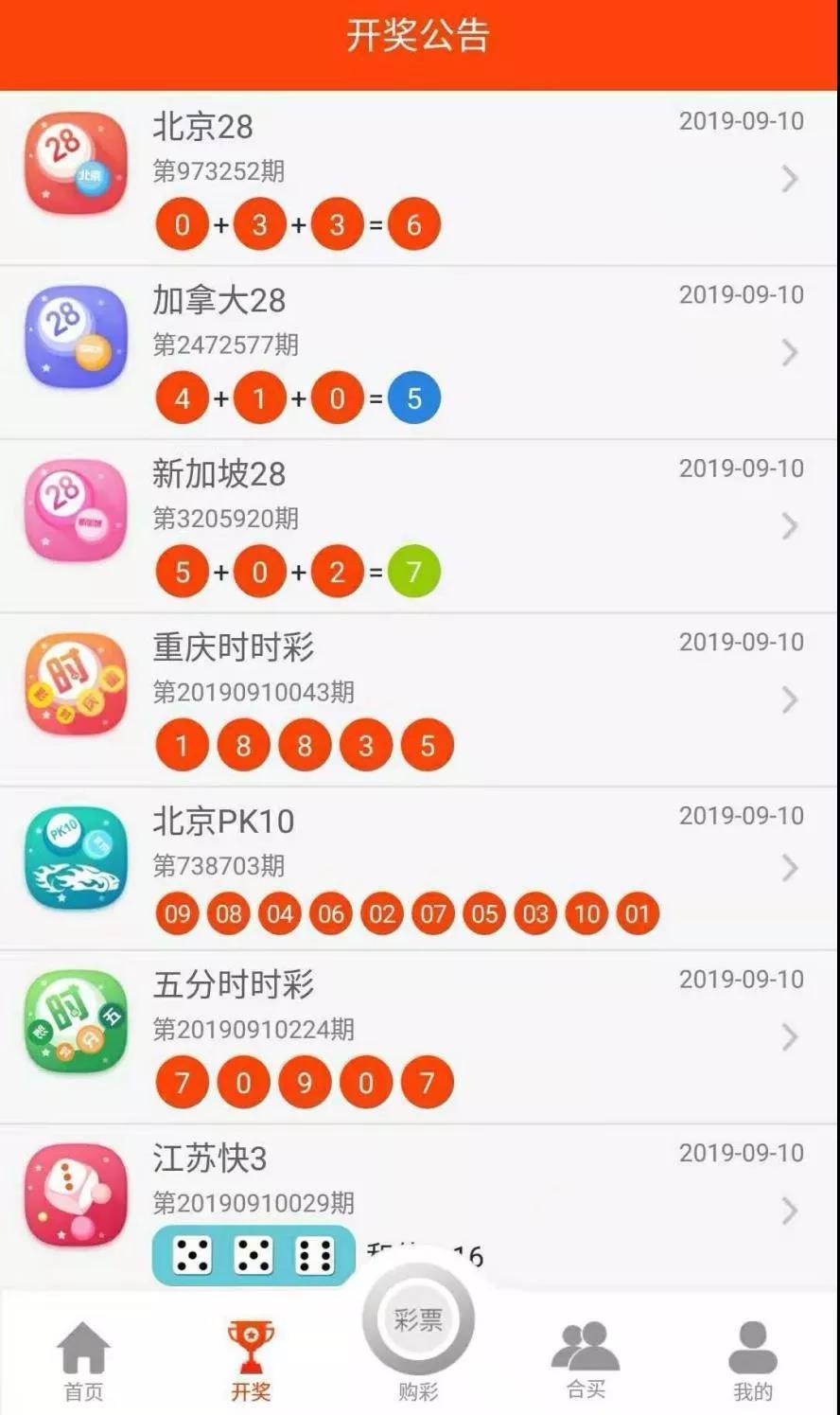Image resolution: width=840 pixels, height=1415 pixels.
Task: Switch to the 合买 tab
Action: 586,1361
